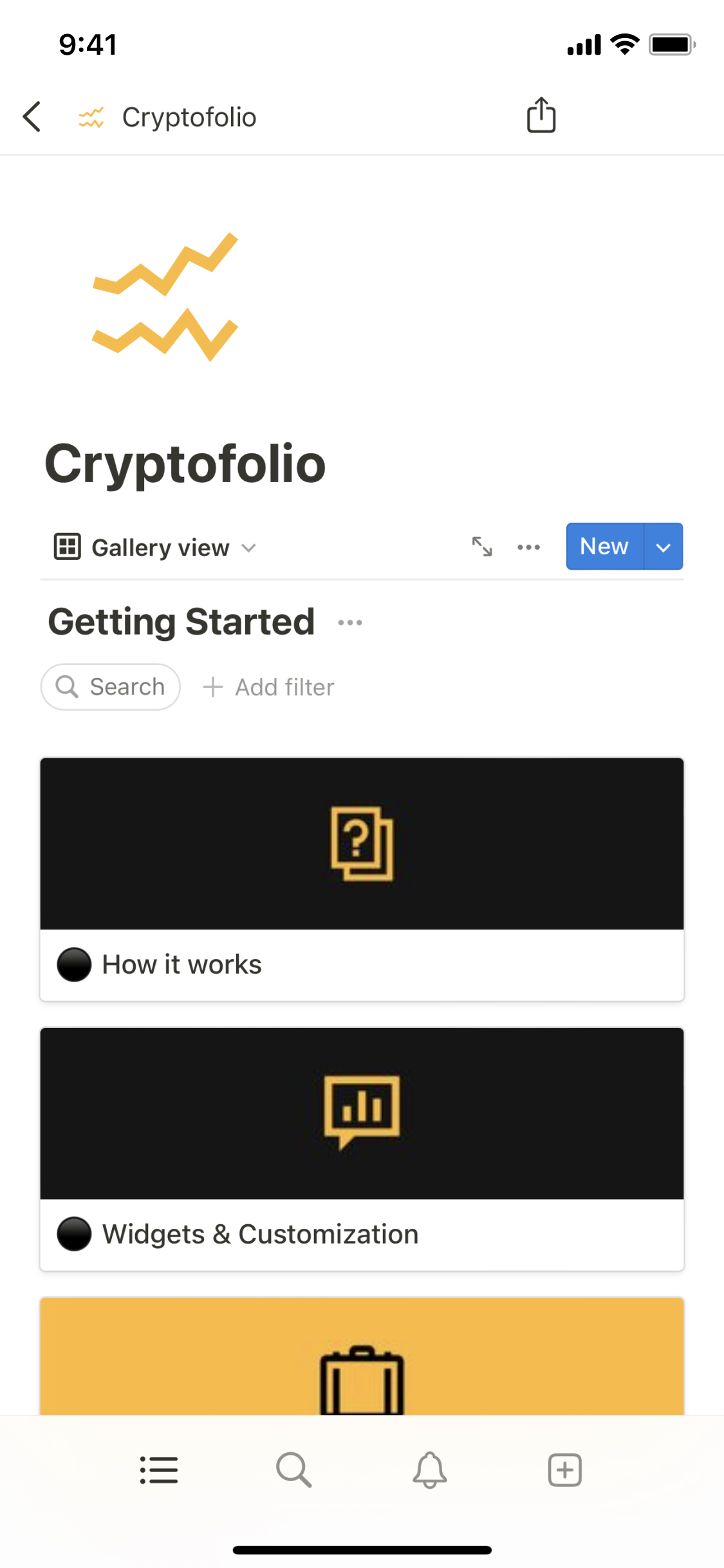Expand the database to full page

point(482,546)
